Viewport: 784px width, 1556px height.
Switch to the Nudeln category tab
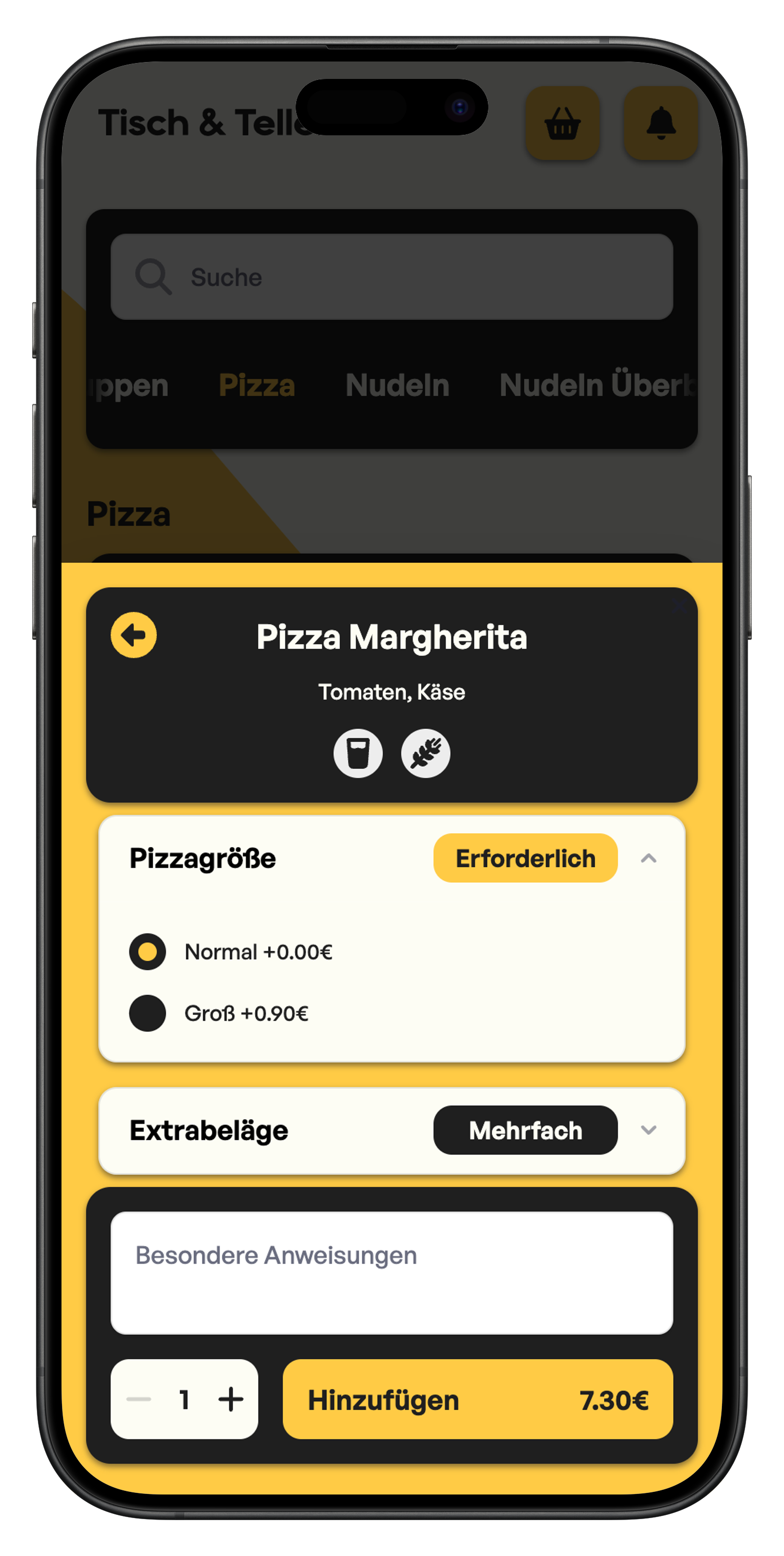pyautogui.click(x=398, y=385)
